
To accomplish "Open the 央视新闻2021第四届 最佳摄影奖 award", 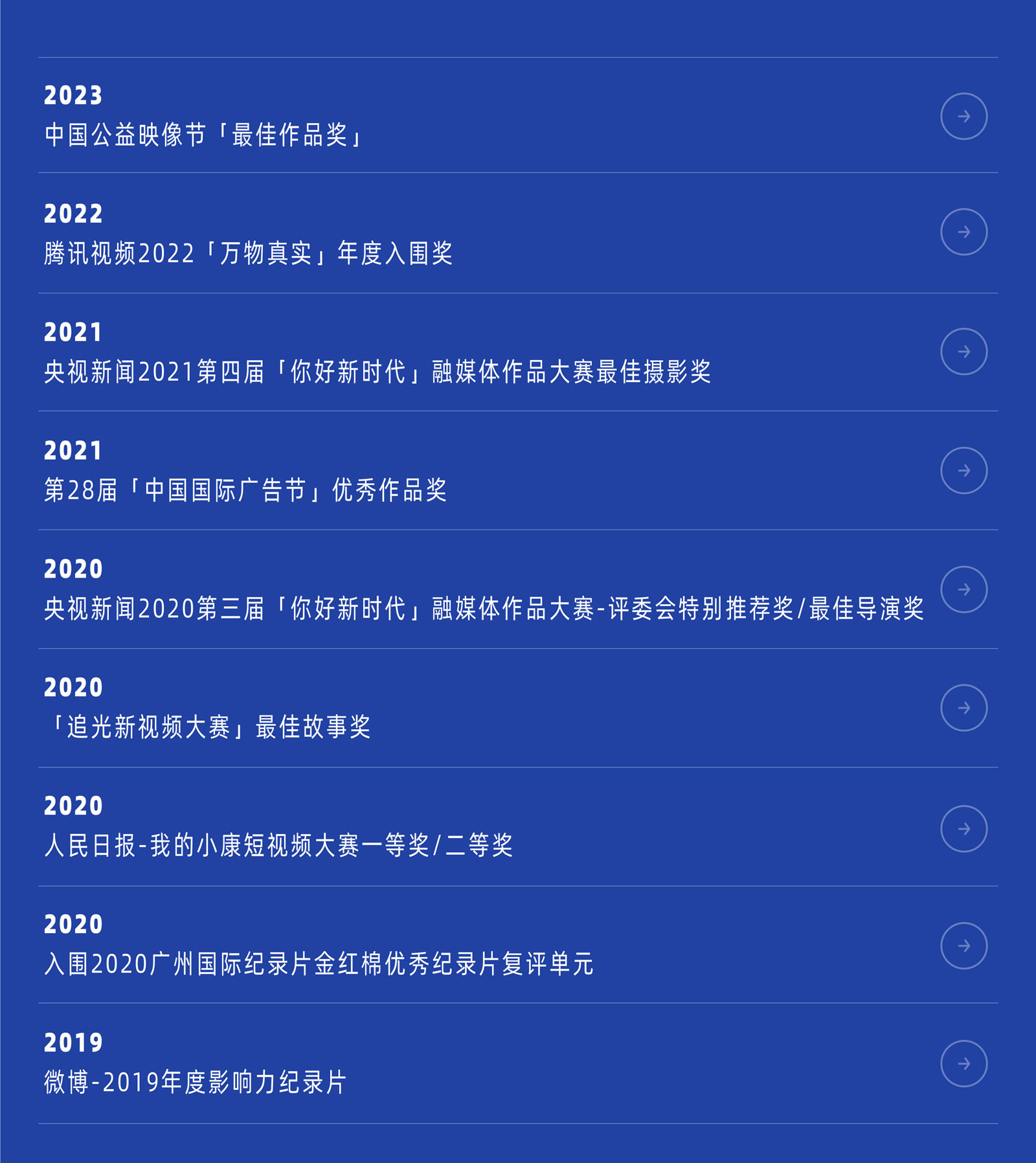I will pyautogui.click(x=963, y=352).
